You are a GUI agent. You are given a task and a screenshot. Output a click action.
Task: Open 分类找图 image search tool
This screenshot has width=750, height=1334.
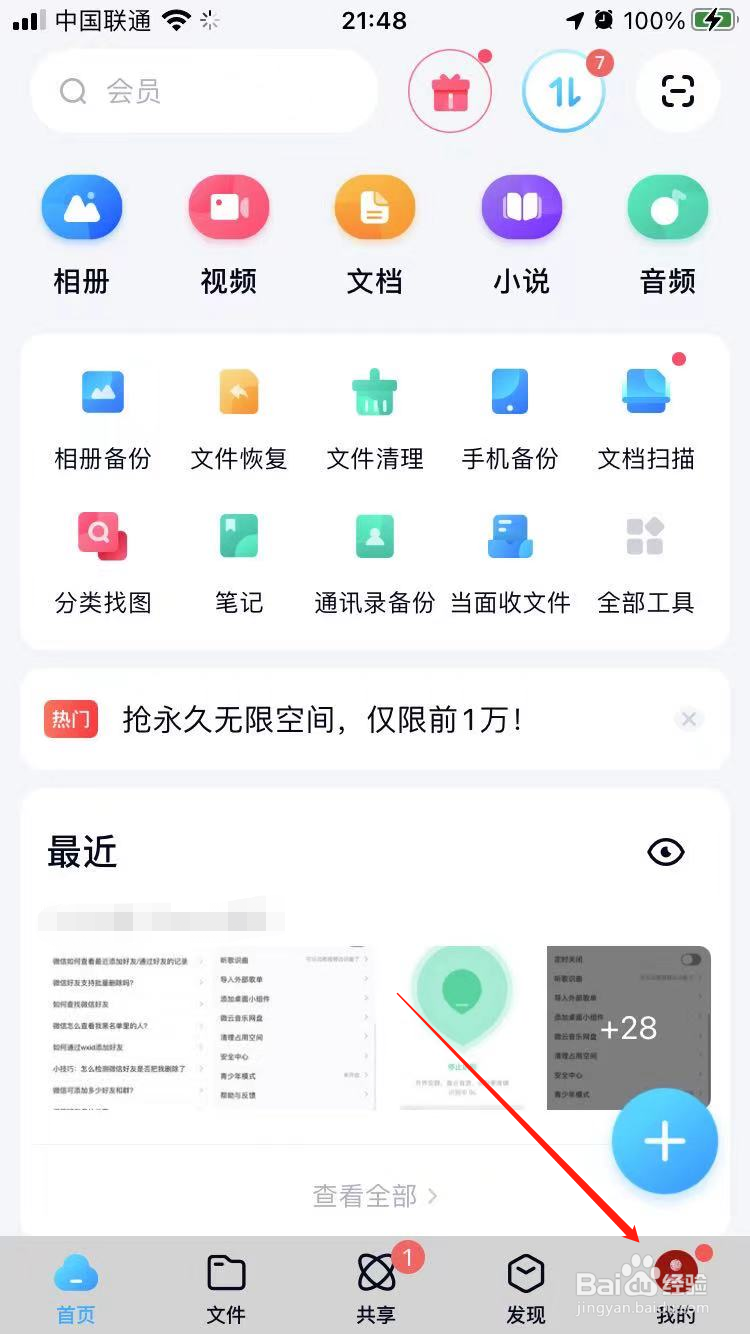(x=102, y=558)
